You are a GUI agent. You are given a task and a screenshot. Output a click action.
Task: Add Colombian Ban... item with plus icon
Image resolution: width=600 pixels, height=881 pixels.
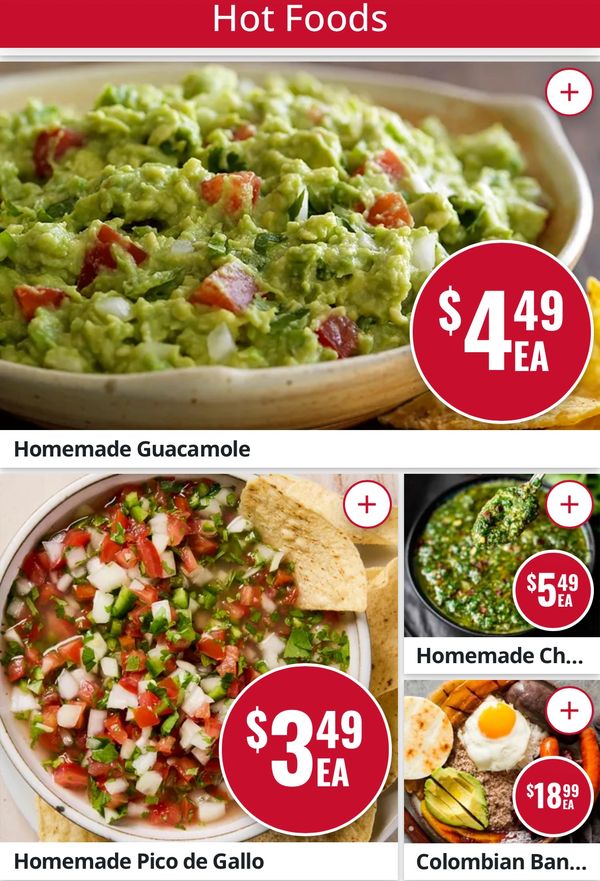tap(569, 711)
